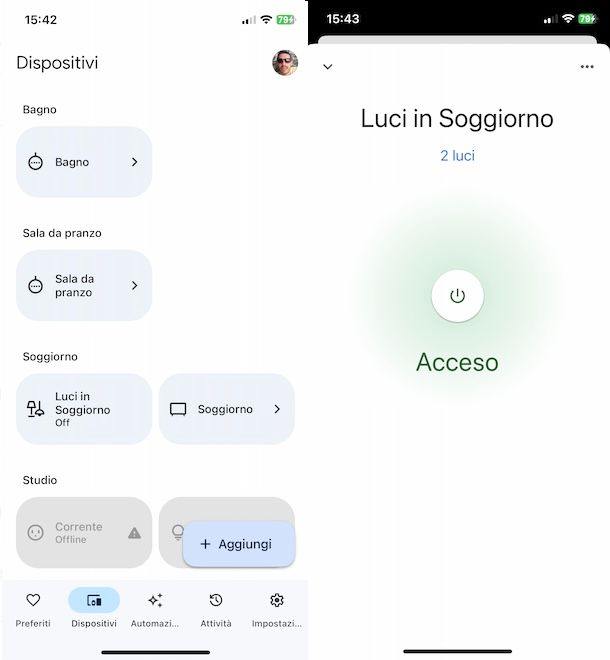Image resolution: width=610 pixels, height=660 pixels.
Task: Open the offline Corrente device tile
Action: [84, 533]
